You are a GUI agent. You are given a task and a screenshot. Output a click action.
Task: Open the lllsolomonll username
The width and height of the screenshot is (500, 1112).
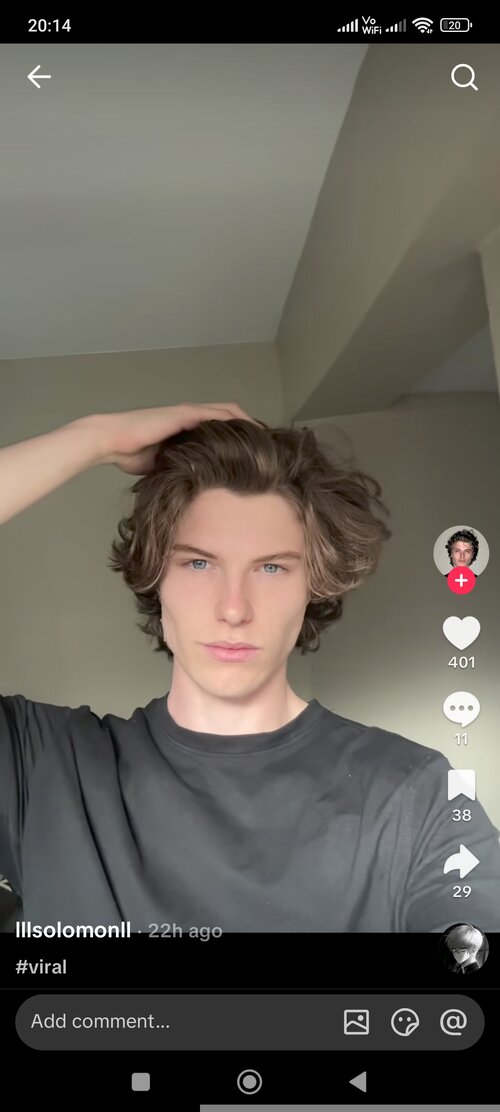click(73, 930)
